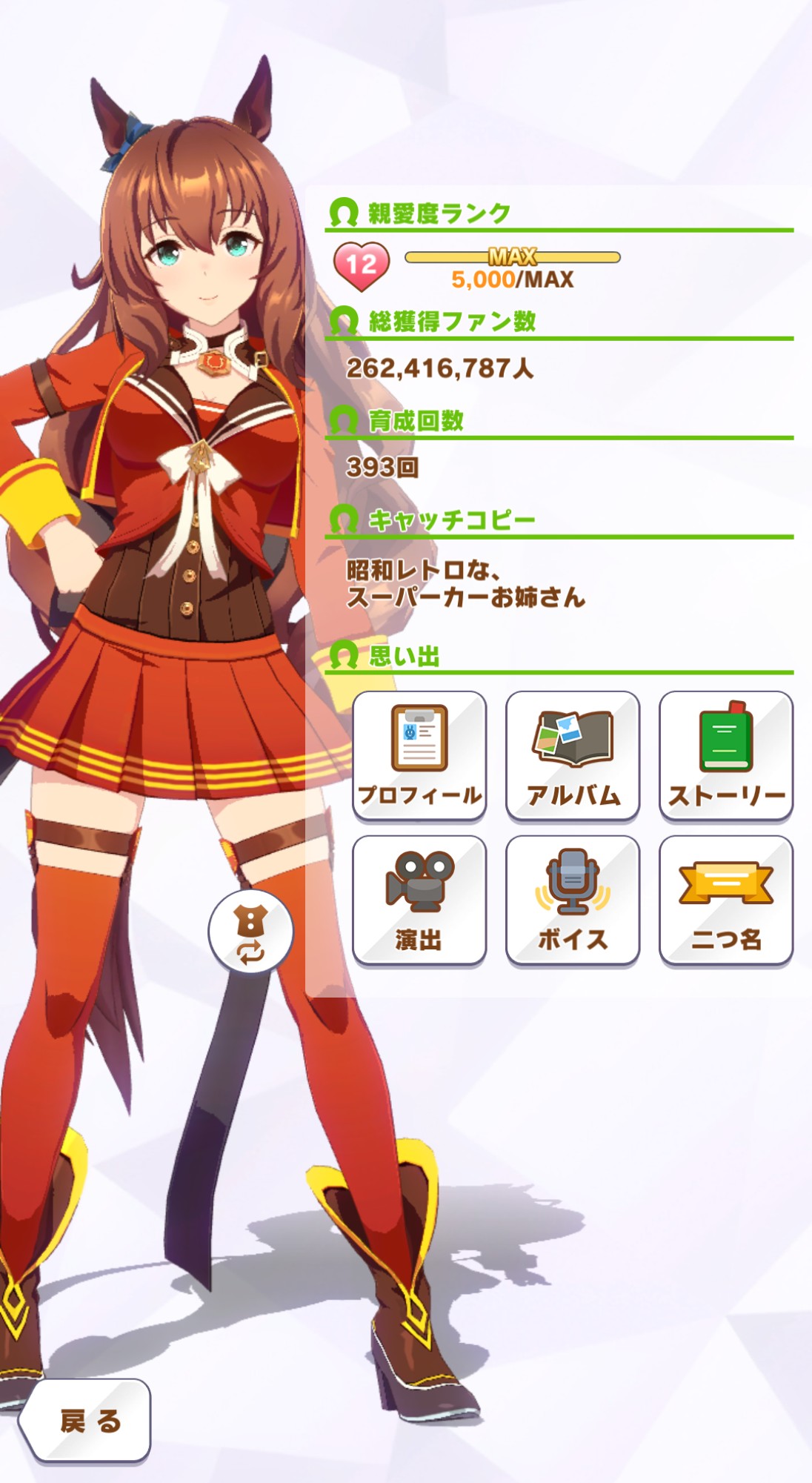Image resolution: width=812 pixels, height=1483 pixels.
Task: Open the プロフィール (profile) button
Action: click(x=419, y=756)
